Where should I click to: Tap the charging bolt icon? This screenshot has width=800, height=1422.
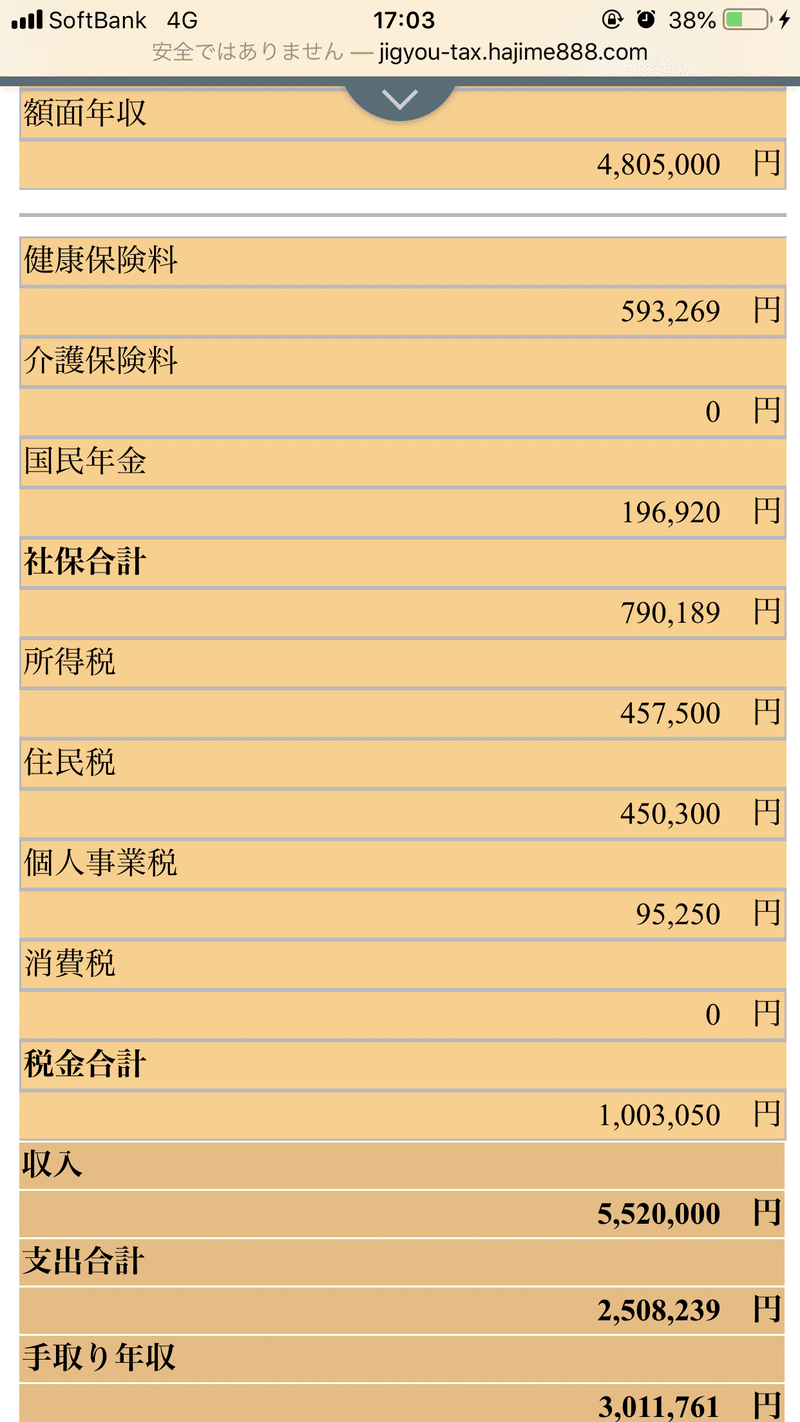click(786, 19)
